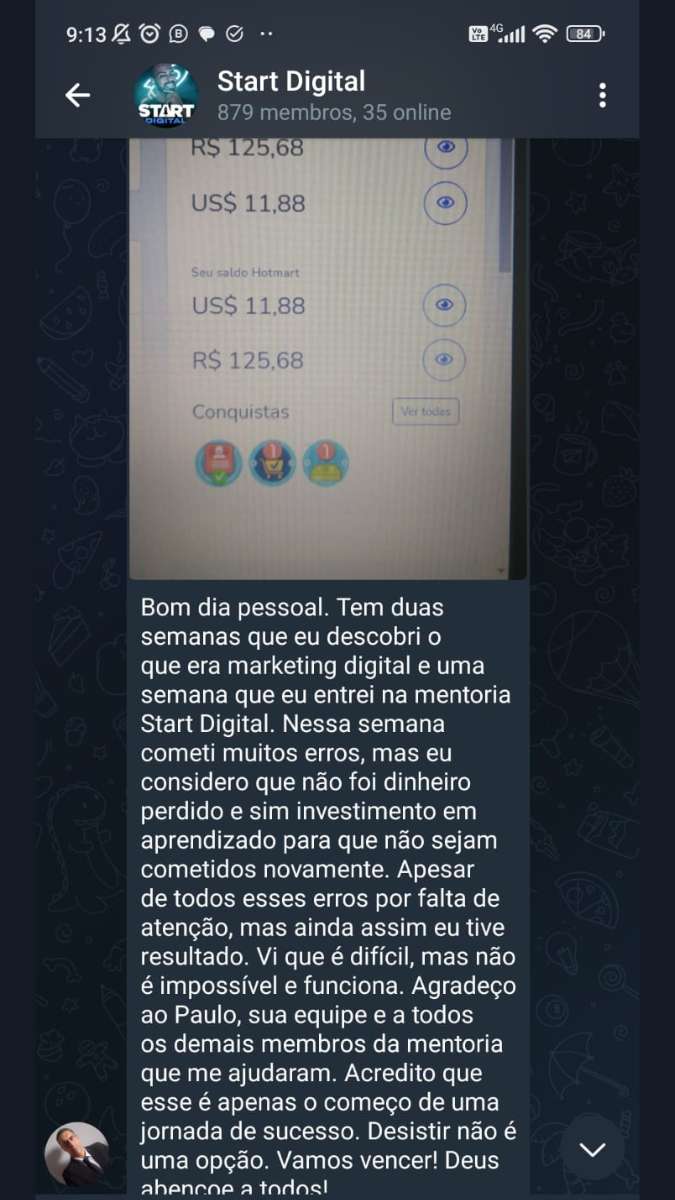Jump to the latest messages
675x1200 pixels.
[x=593, y=1149]
